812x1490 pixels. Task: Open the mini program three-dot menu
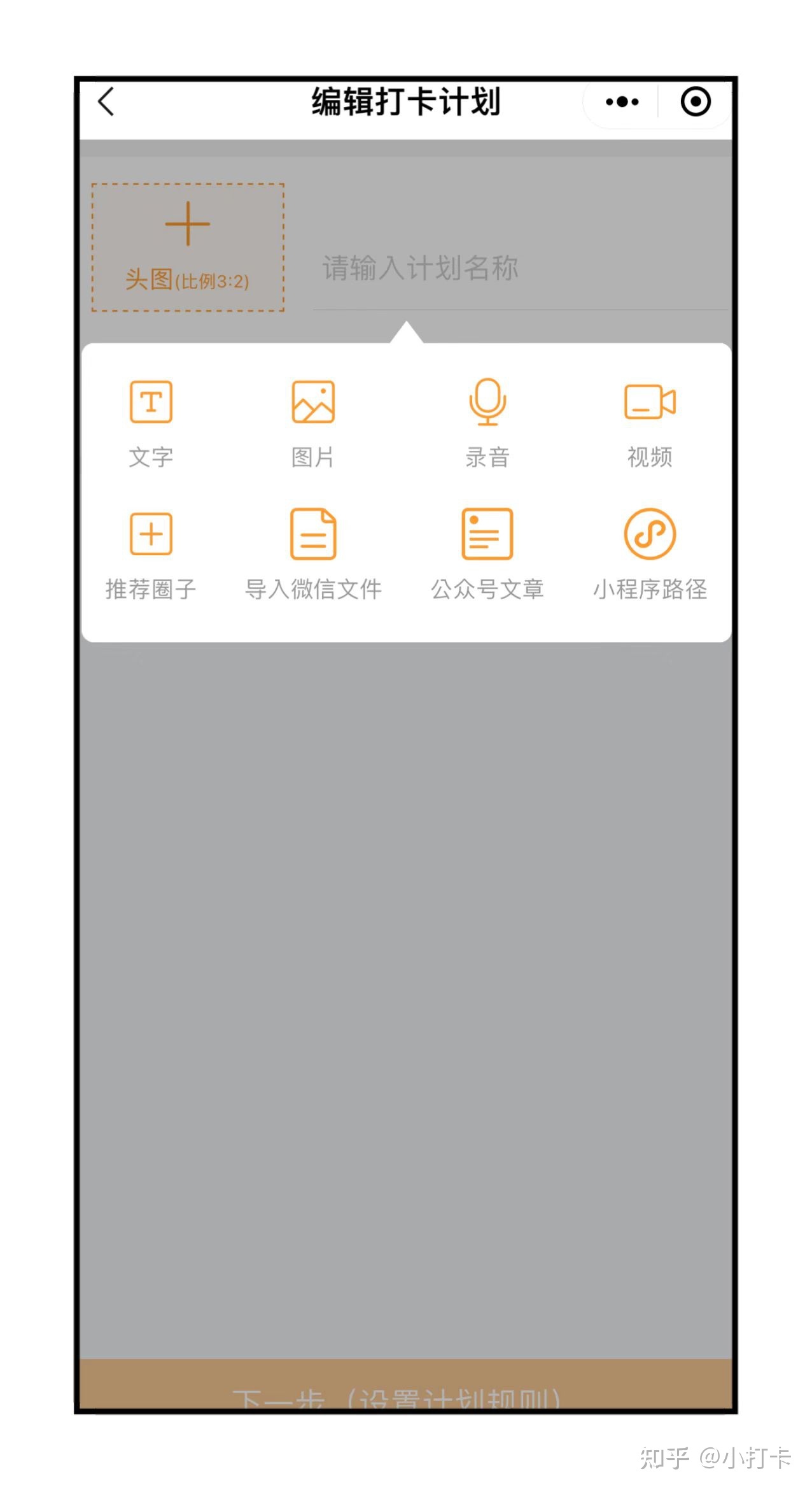click(622, 102)
